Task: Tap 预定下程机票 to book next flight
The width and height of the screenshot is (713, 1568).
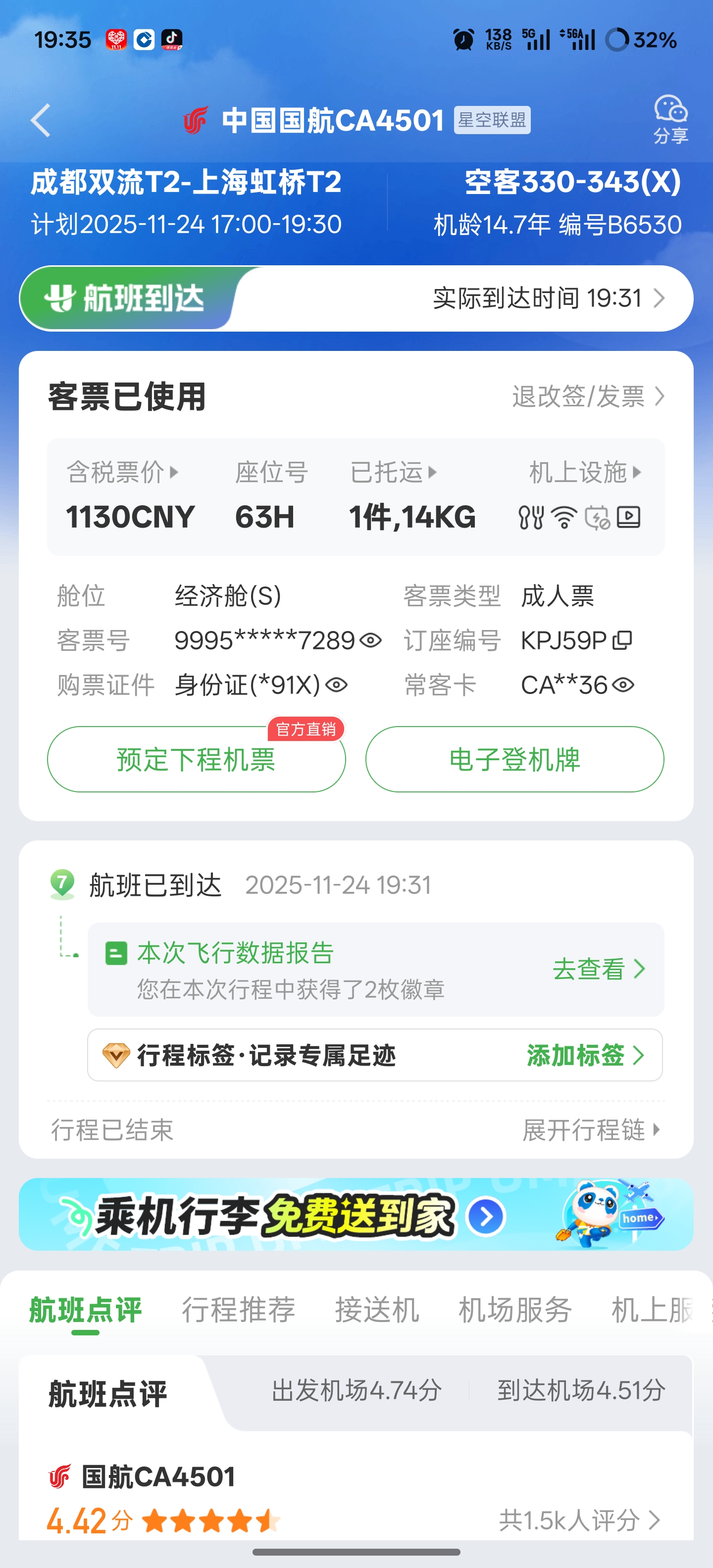Action: click(x=196, y=759)
